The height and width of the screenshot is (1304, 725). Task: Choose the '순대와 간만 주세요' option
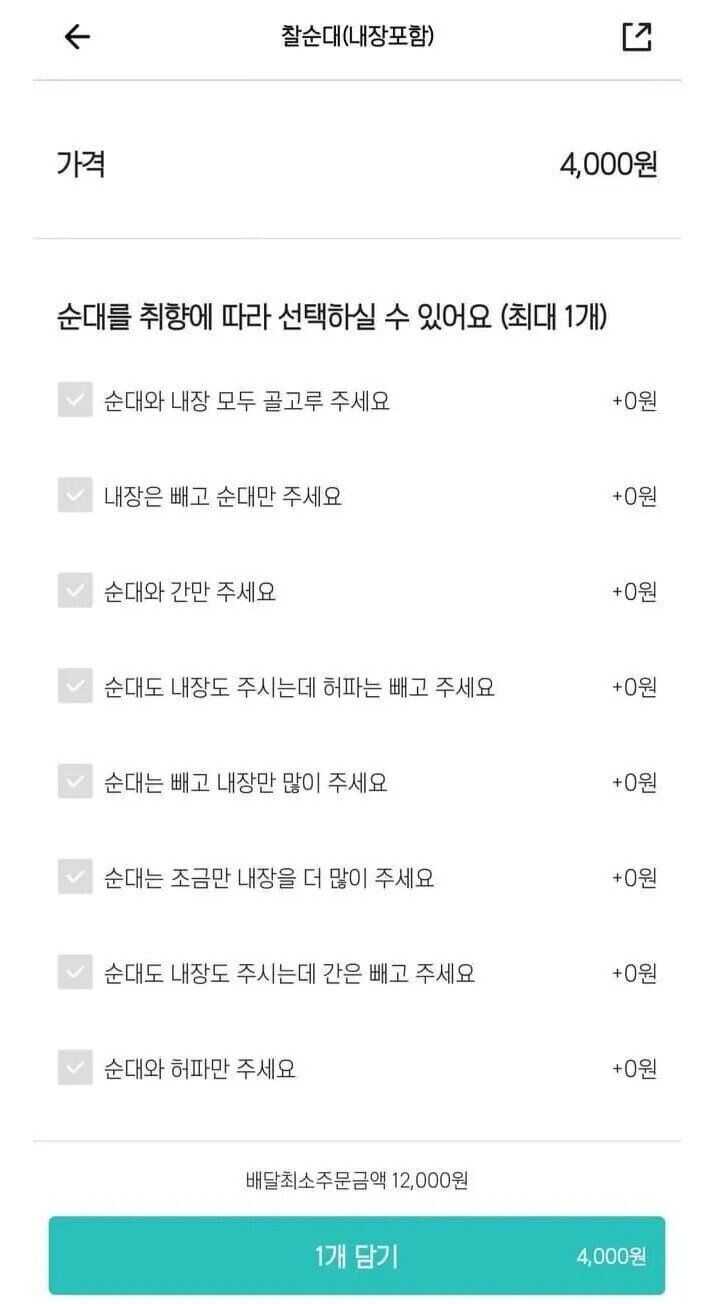(x=75, y=591)
